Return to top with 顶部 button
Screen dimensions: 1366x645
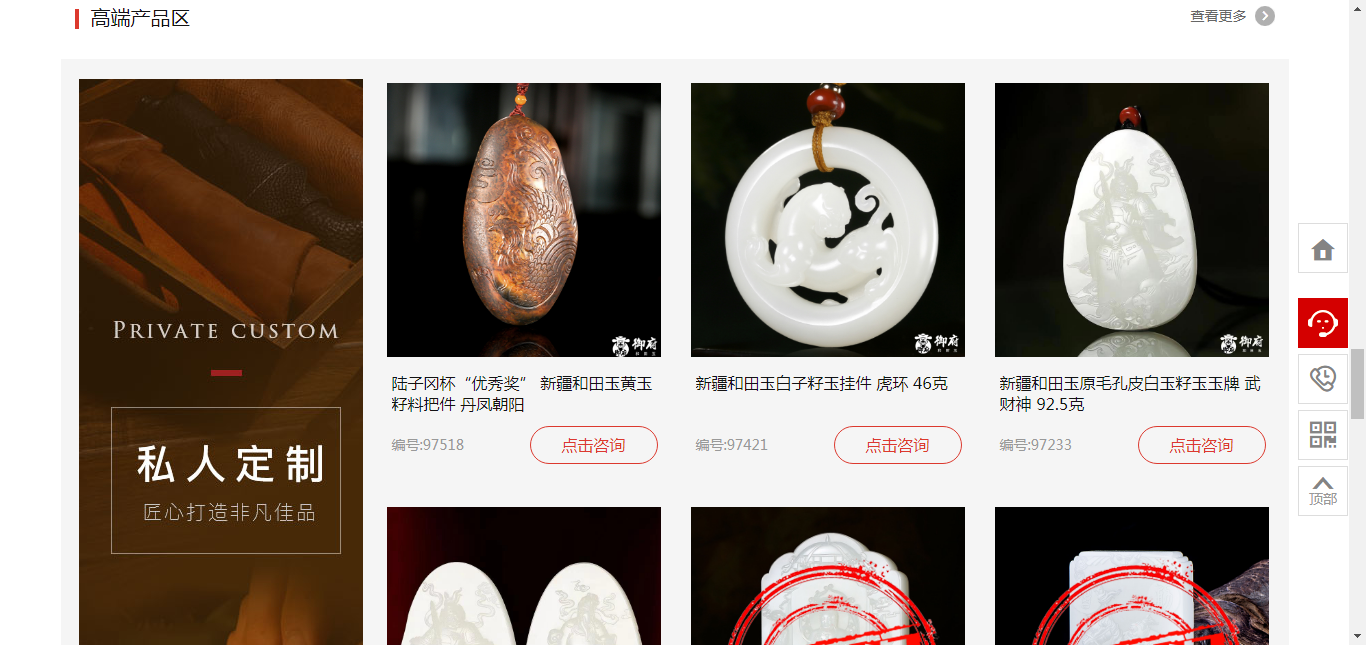pos(1322,491)
